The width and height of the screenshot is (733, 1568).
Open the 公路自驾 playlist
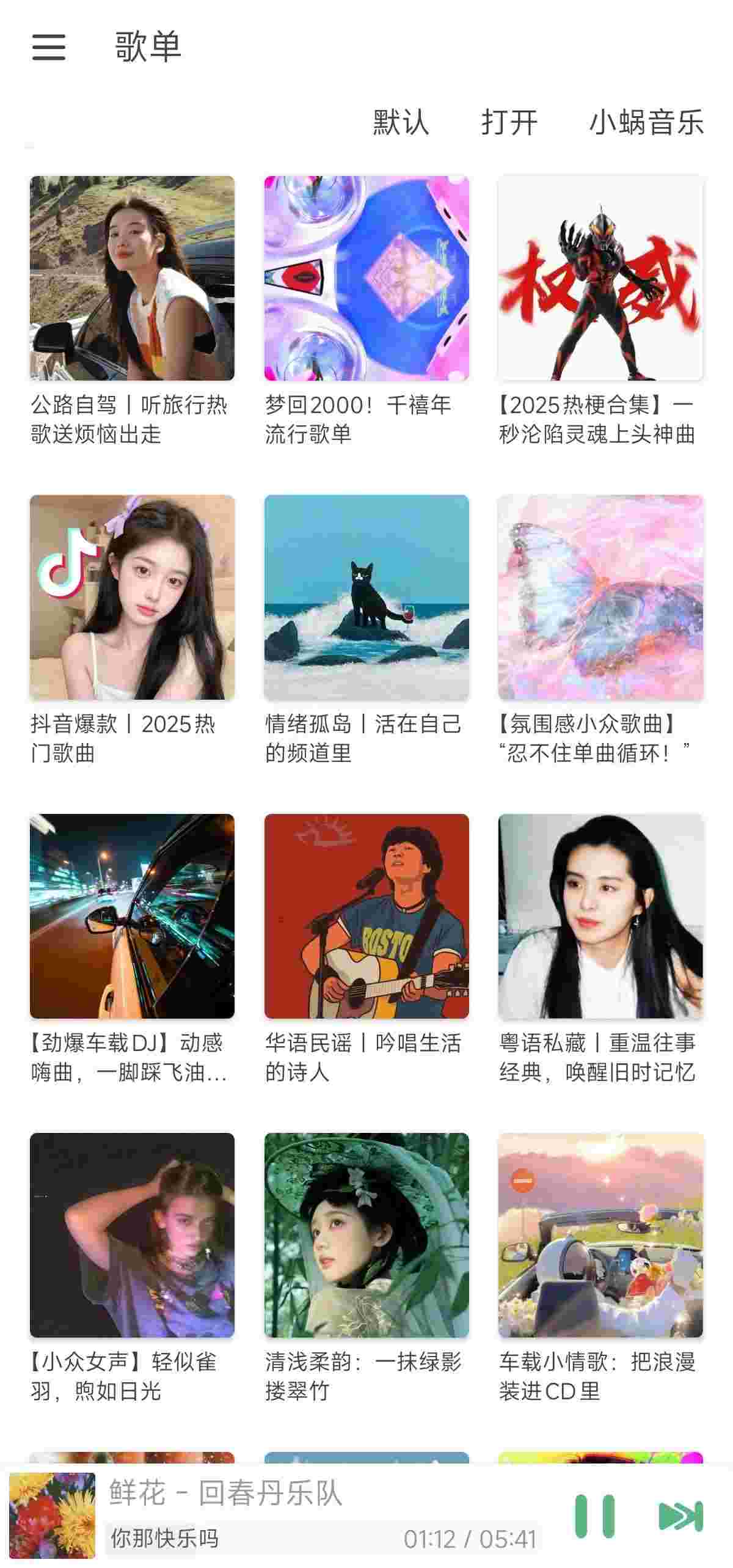pyautogui.click(x=132, y=279)
